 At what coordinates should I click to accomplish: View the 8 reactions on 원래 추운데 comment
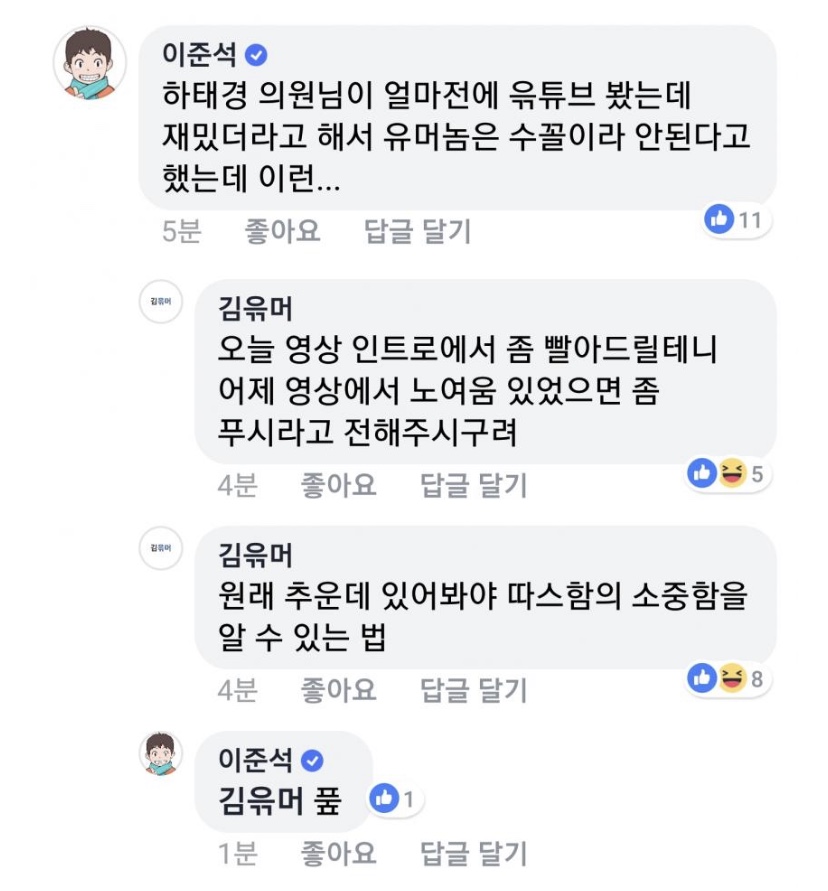729,679
